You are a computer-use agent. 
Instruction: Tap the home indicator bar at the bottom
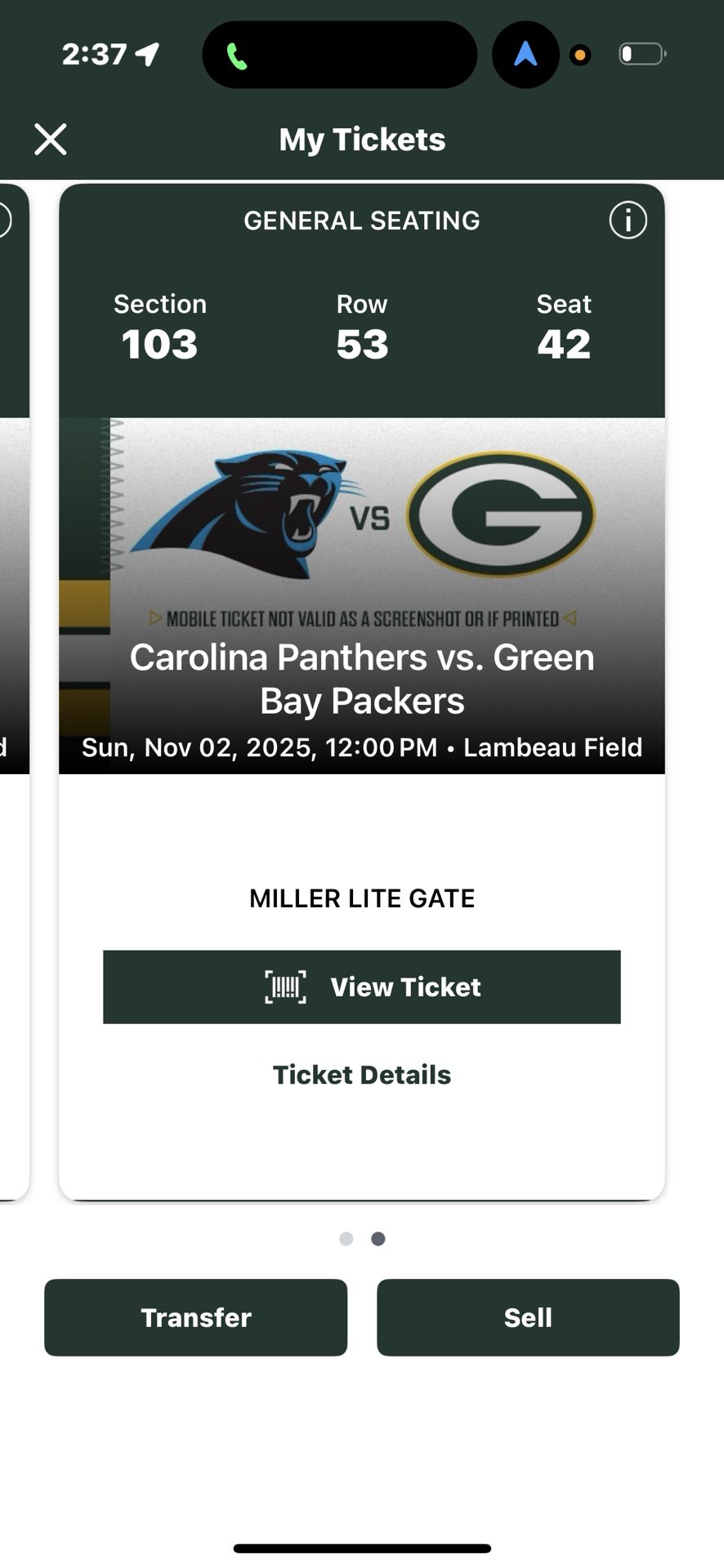[362, 1542]
